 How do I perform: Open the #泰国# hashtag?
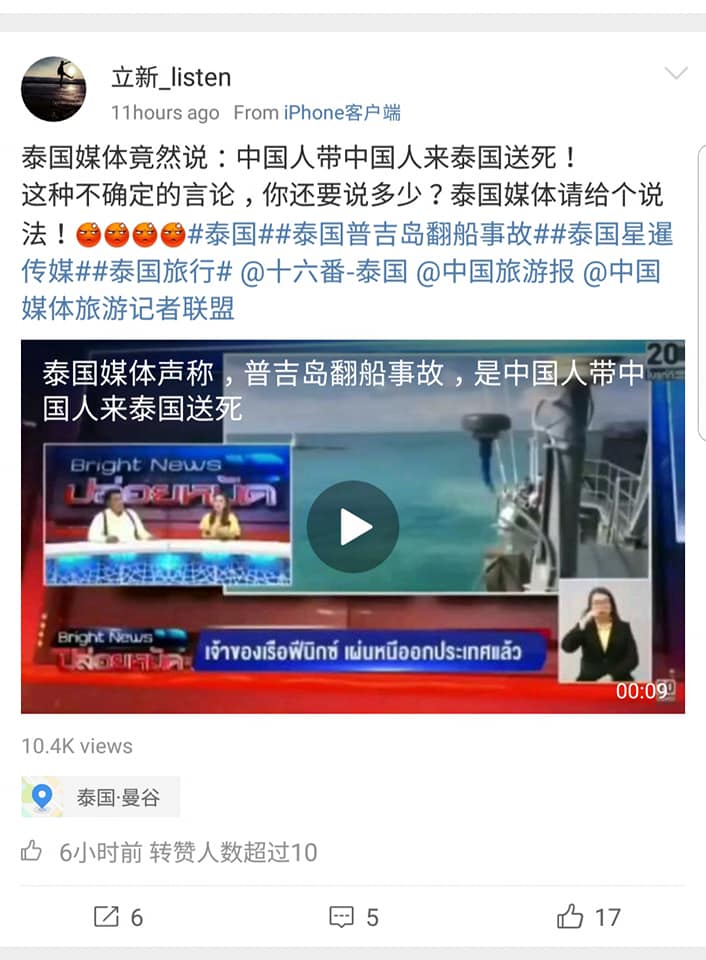[x=223, y=234]
